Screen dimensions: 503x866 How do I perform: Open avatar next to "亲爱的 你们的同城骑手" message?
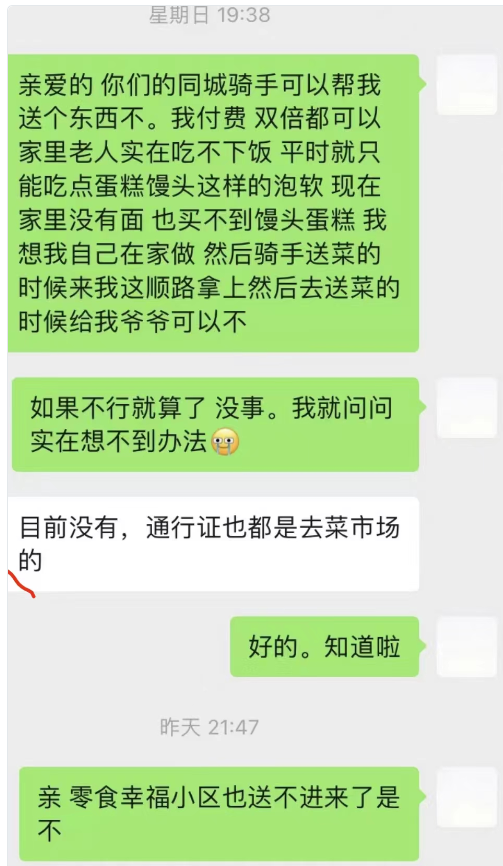point(467,85)
